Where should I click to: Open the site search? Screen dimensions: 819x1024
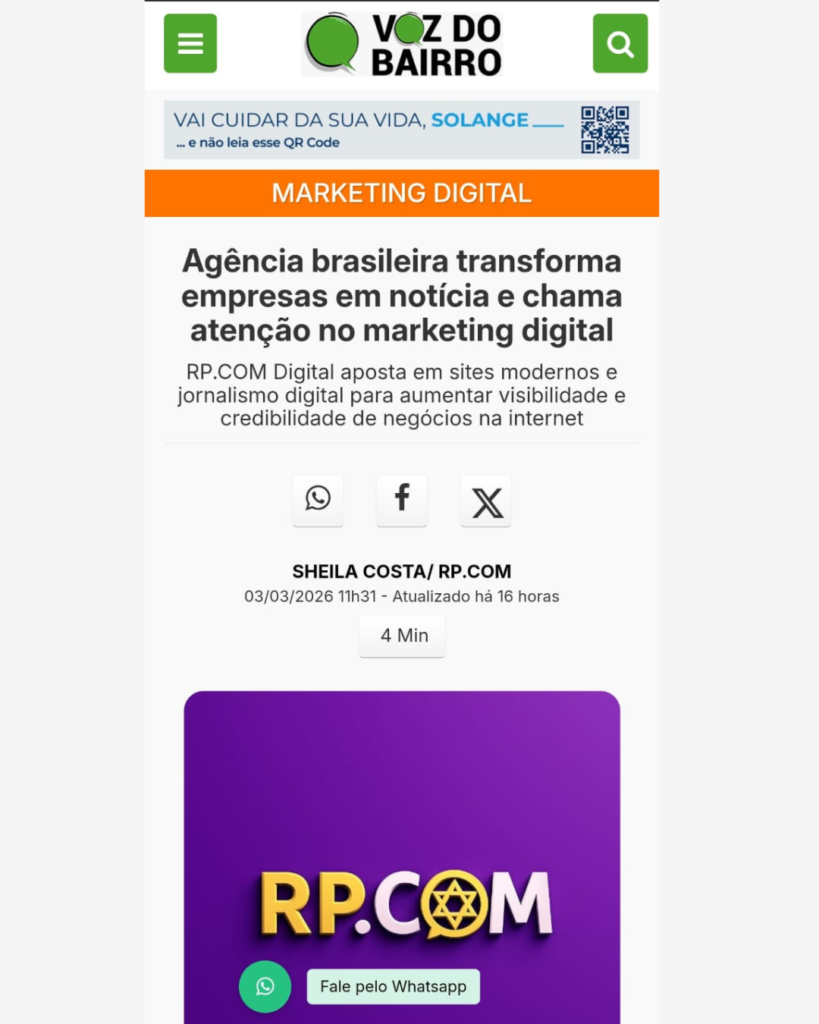(620, 44)
